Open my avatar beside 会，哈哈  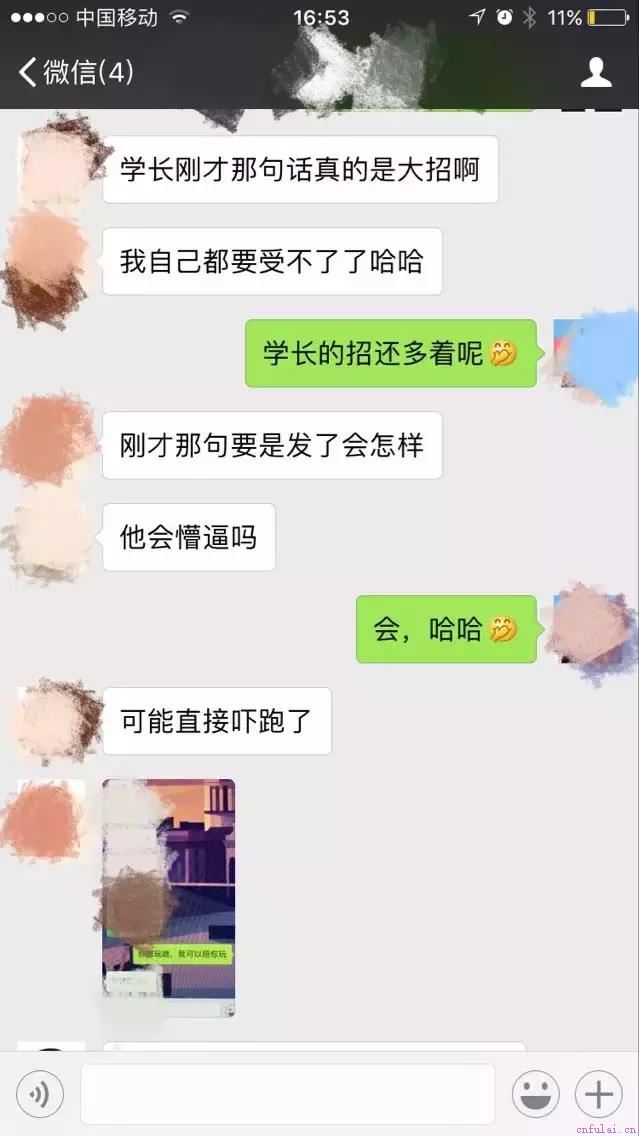click(591, 629)
